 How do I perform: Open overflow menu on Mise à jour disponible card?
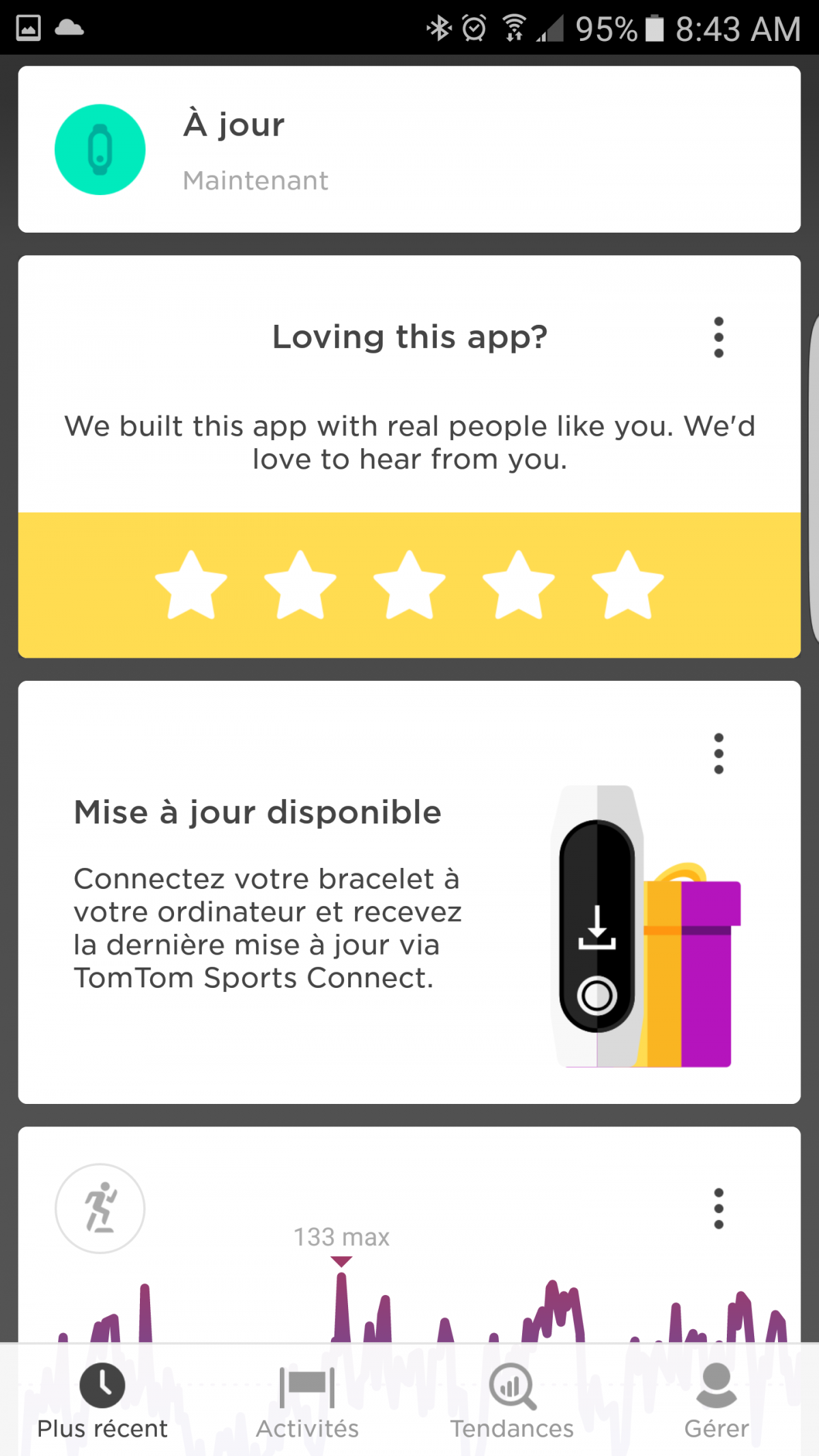pos(718,754)
